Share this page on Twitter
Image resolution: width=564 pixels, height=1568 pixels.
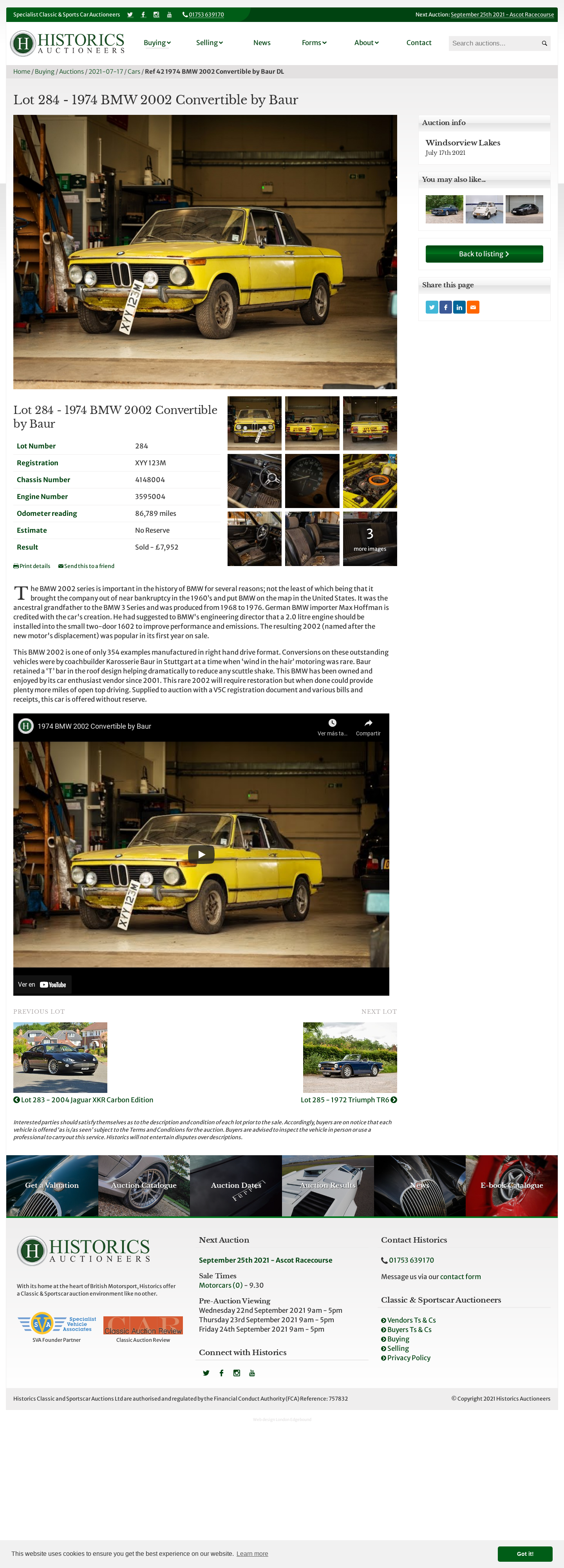point(431,307)
